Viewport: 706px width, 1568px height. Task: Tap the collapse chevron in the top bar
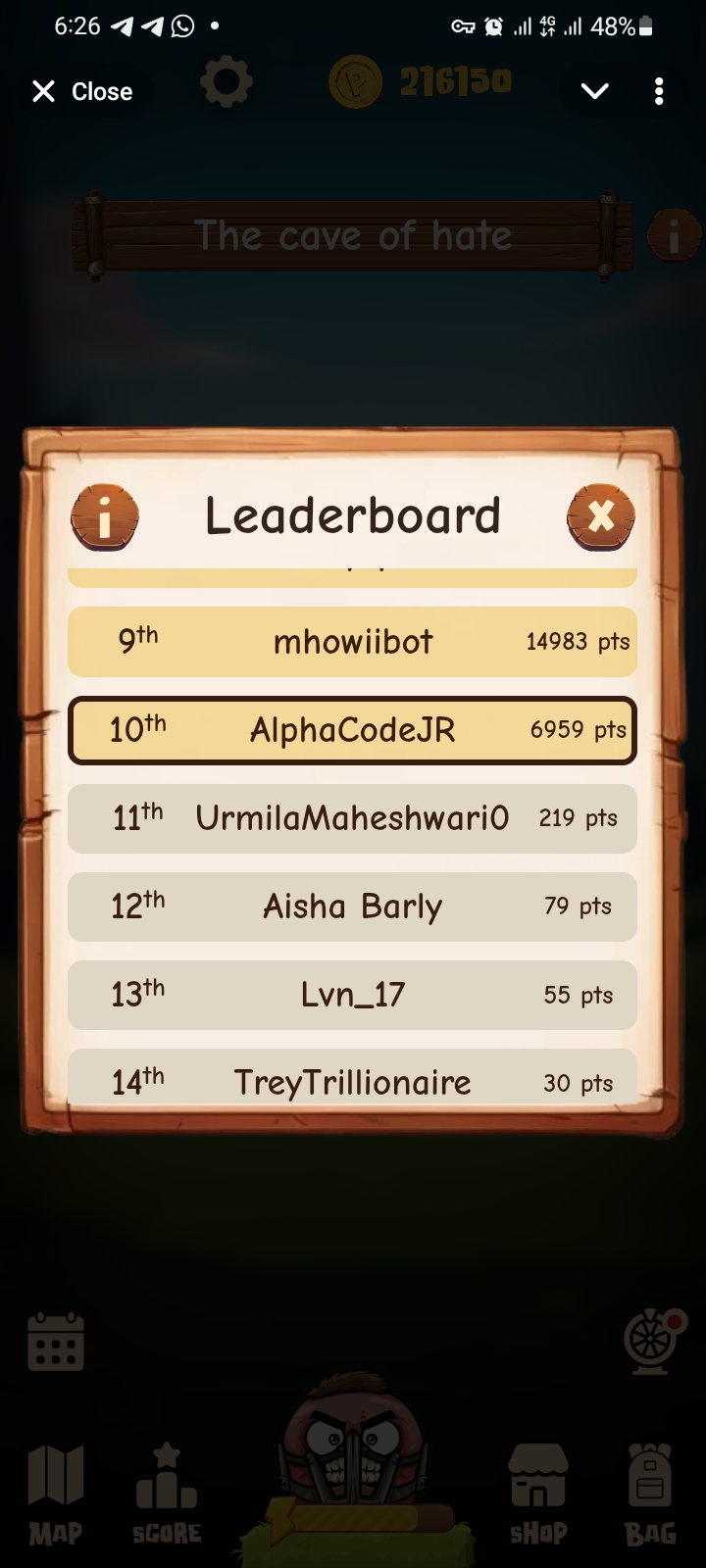(x=594, y=91)
